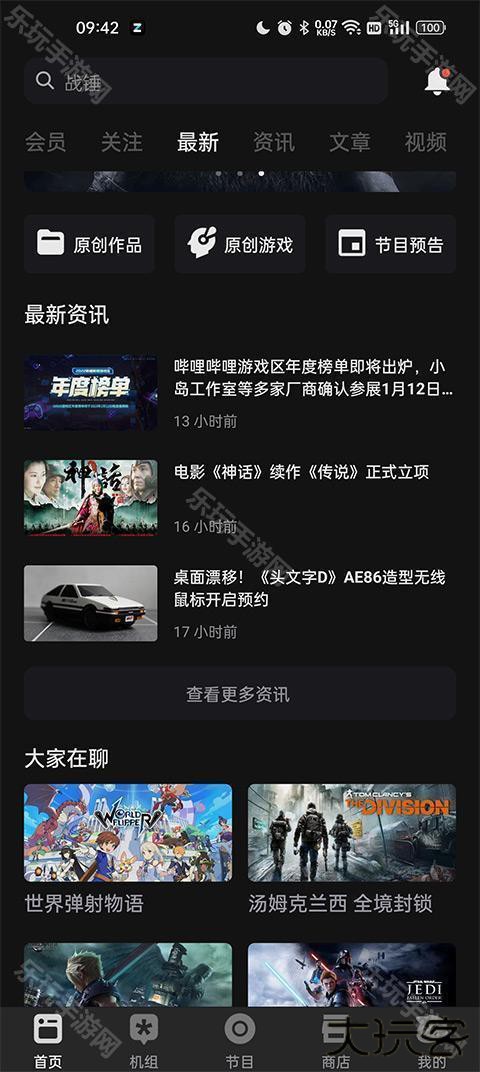Read the 哔哩哔哩游戏区年度榜单 news item
Viewport: 480px width, 1072px height.
coord(240,392)
